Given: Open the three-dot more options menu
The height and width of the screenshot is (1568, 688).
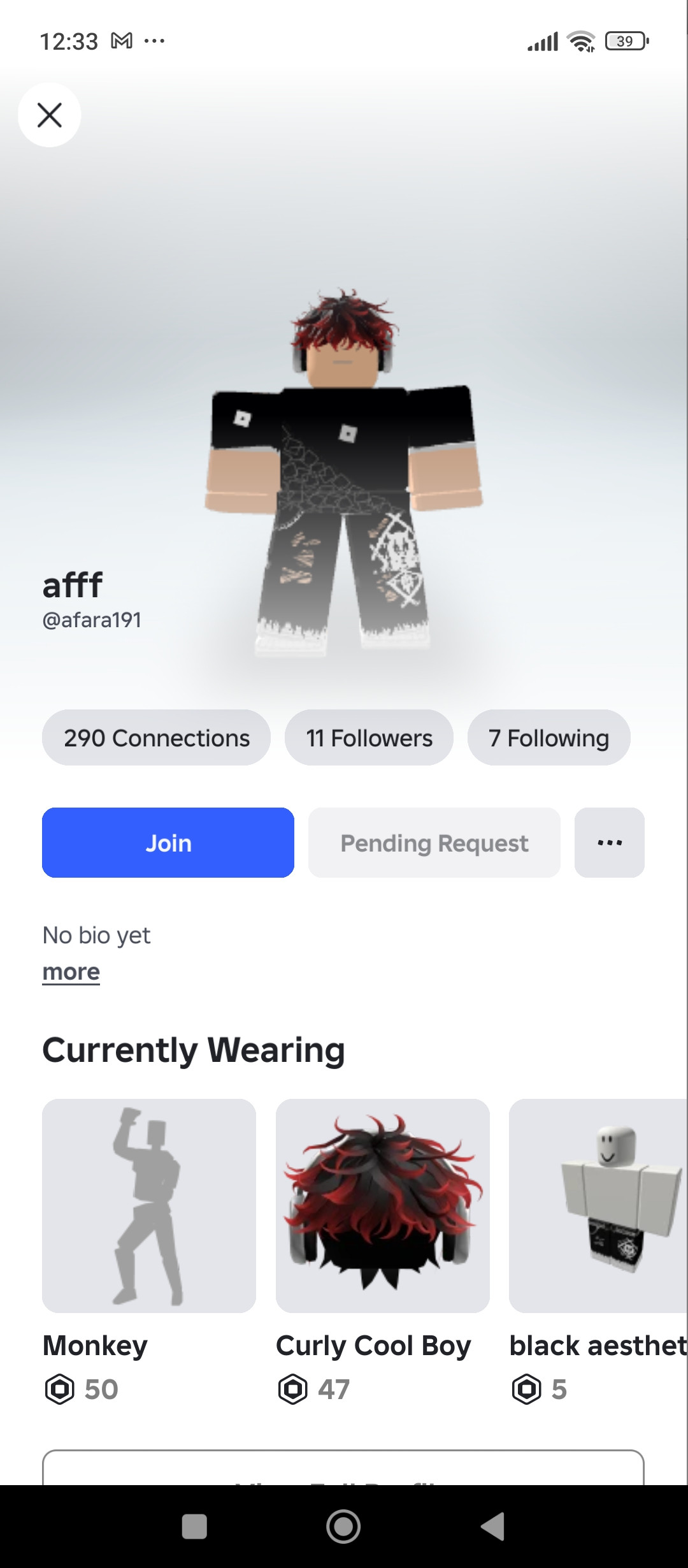Looking at the screenshot, I should click(609, 843).
